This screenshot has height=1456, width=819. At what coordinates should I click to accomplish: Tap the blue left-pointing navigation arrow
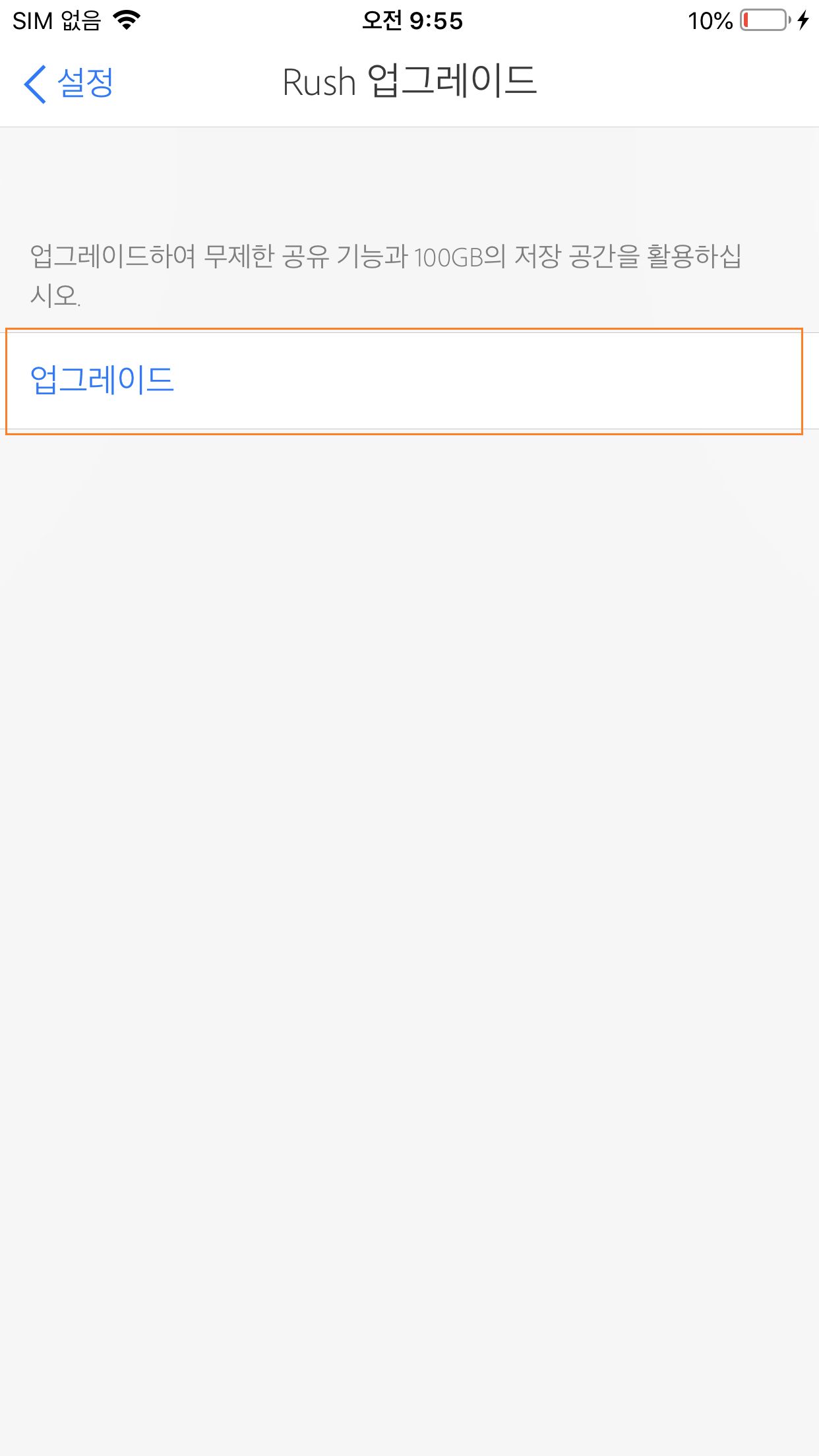(36, 84)
